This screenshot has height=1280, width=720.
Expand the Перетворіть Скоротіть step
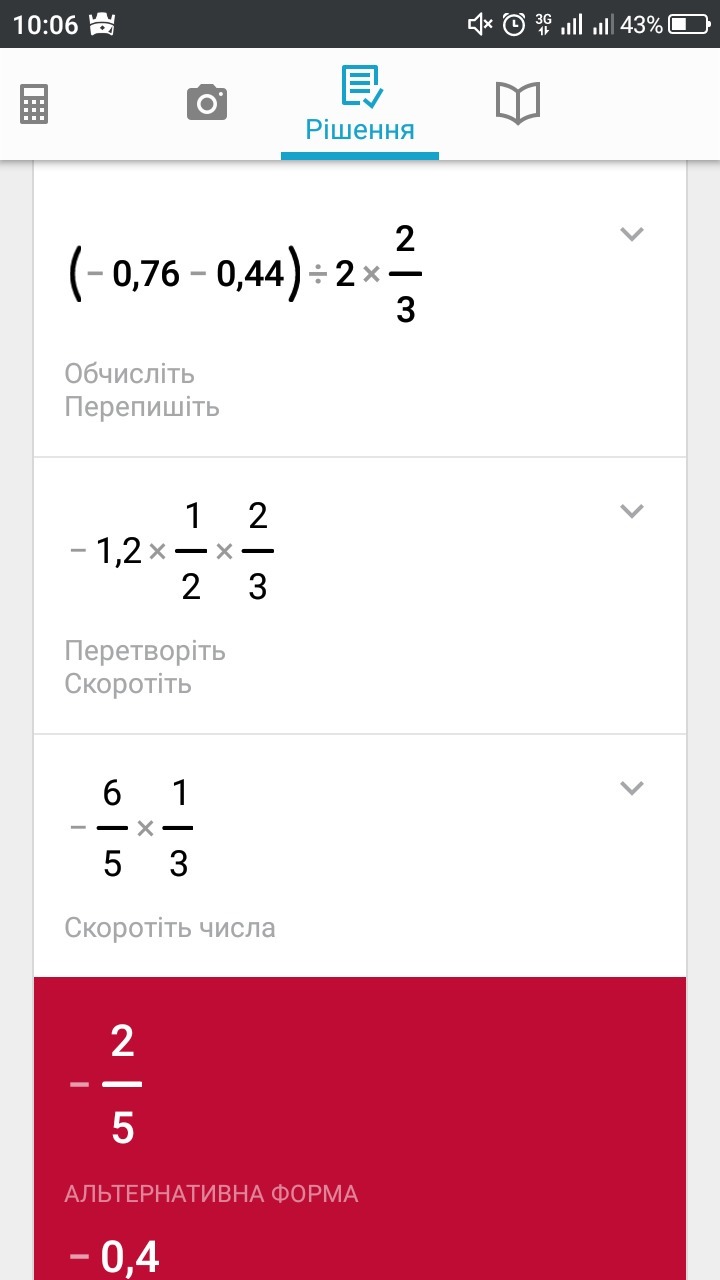pos(631,511)
